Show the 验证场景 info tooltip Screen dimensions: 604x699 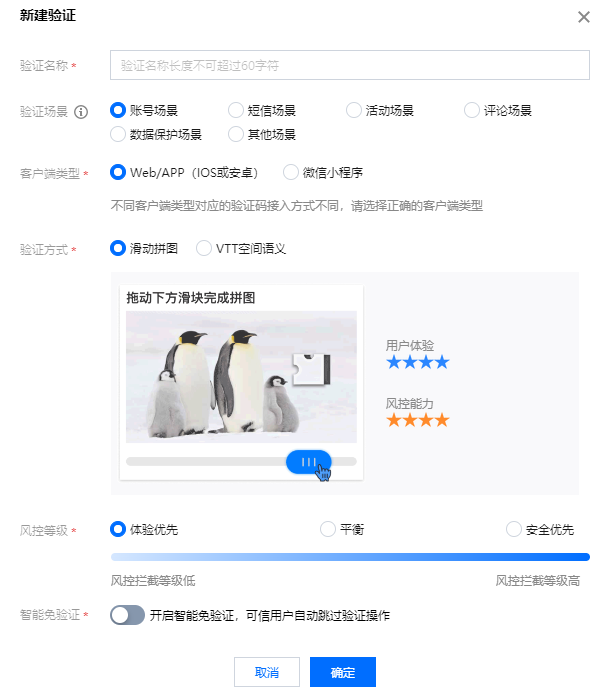point(82,112)
